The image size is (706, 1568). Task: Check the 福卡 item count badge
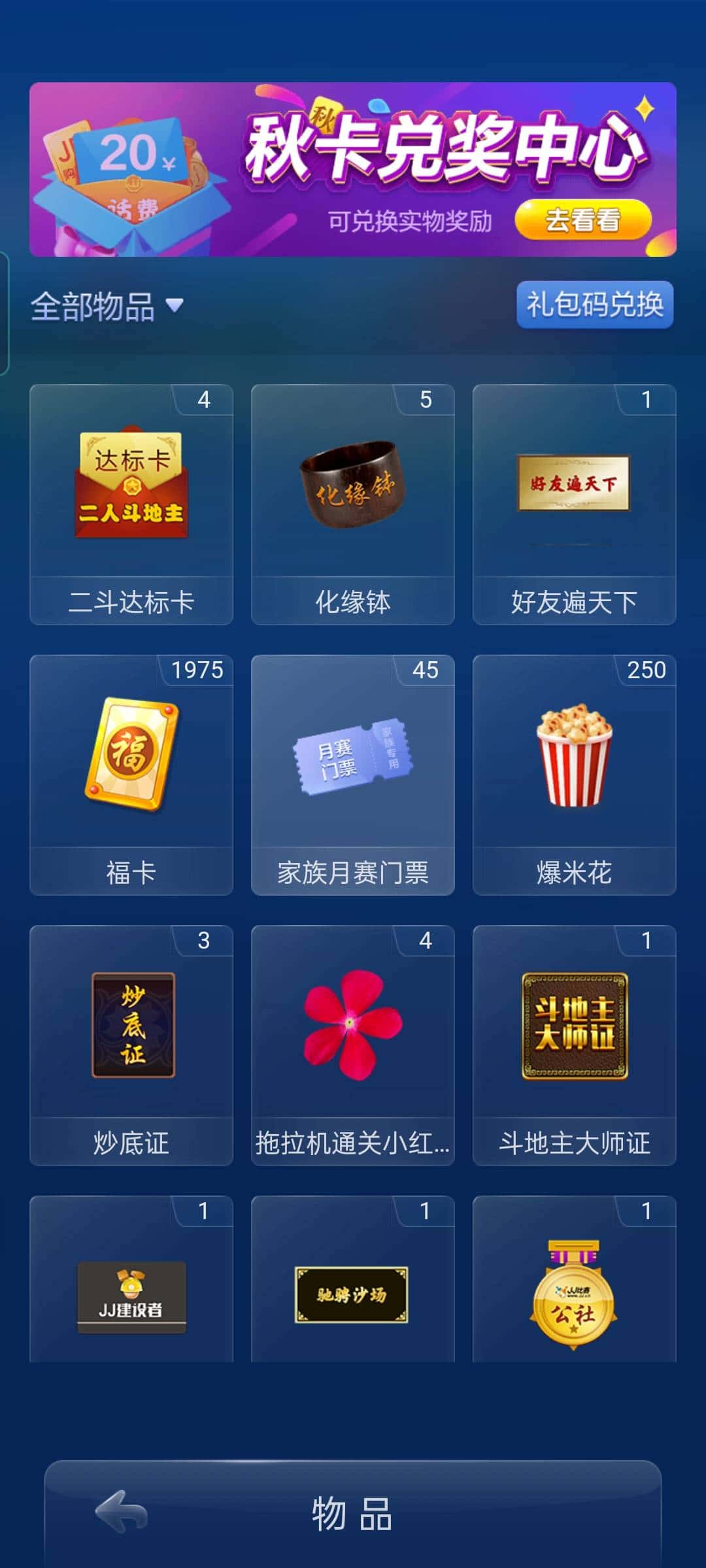[x=199, y=670]
